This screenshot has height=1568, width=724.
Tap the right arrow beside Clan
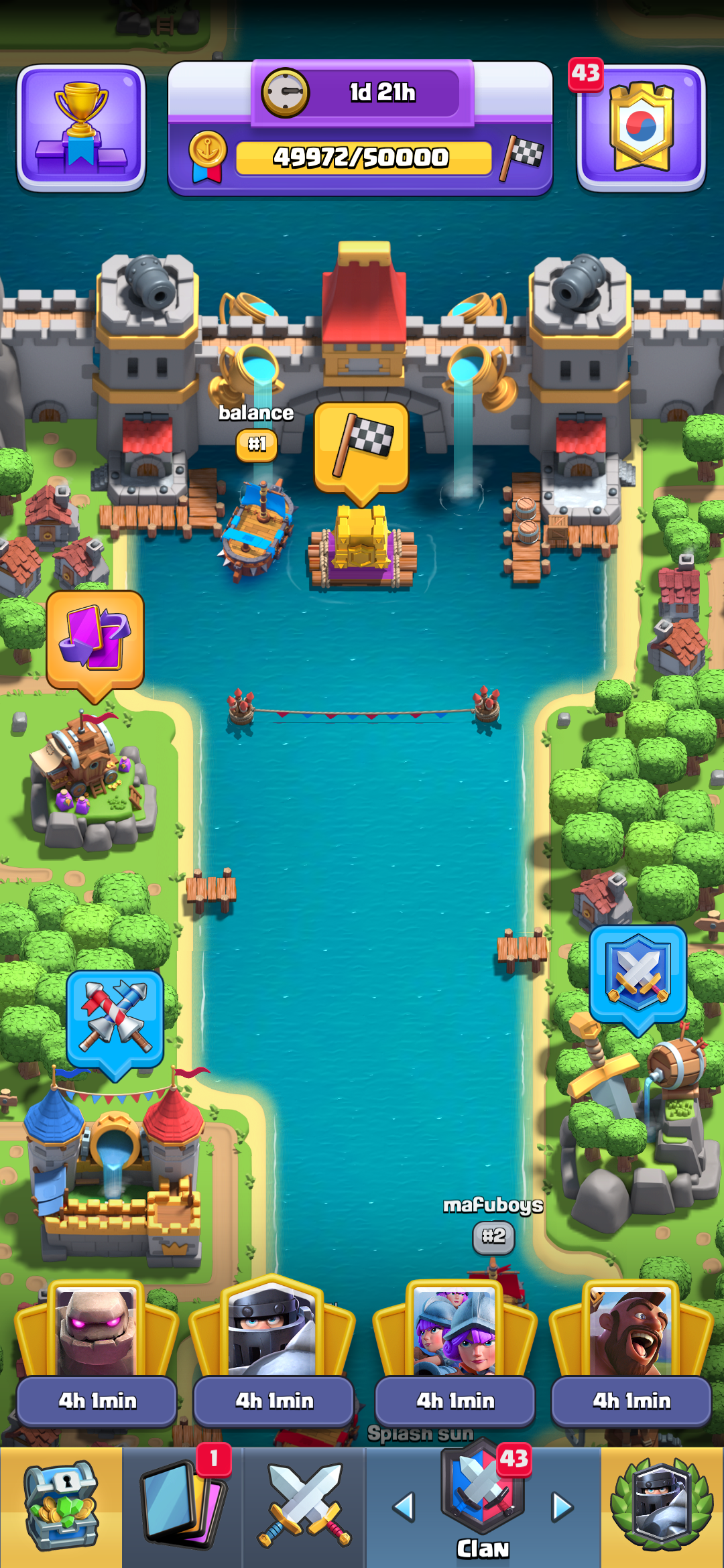[562, 1508]
